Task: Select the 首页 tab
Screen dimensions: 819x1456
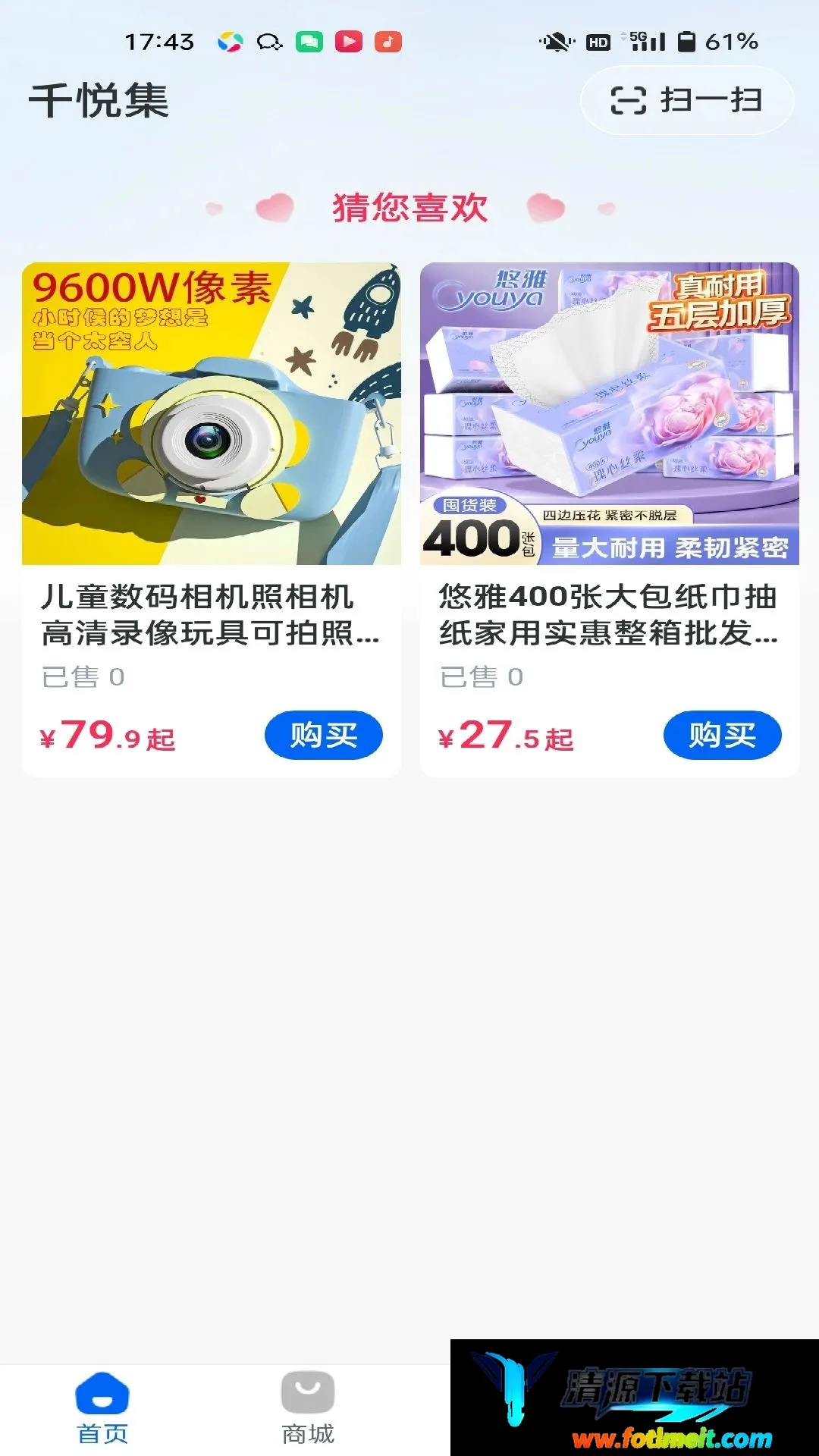Action: tap(102, 1408)
